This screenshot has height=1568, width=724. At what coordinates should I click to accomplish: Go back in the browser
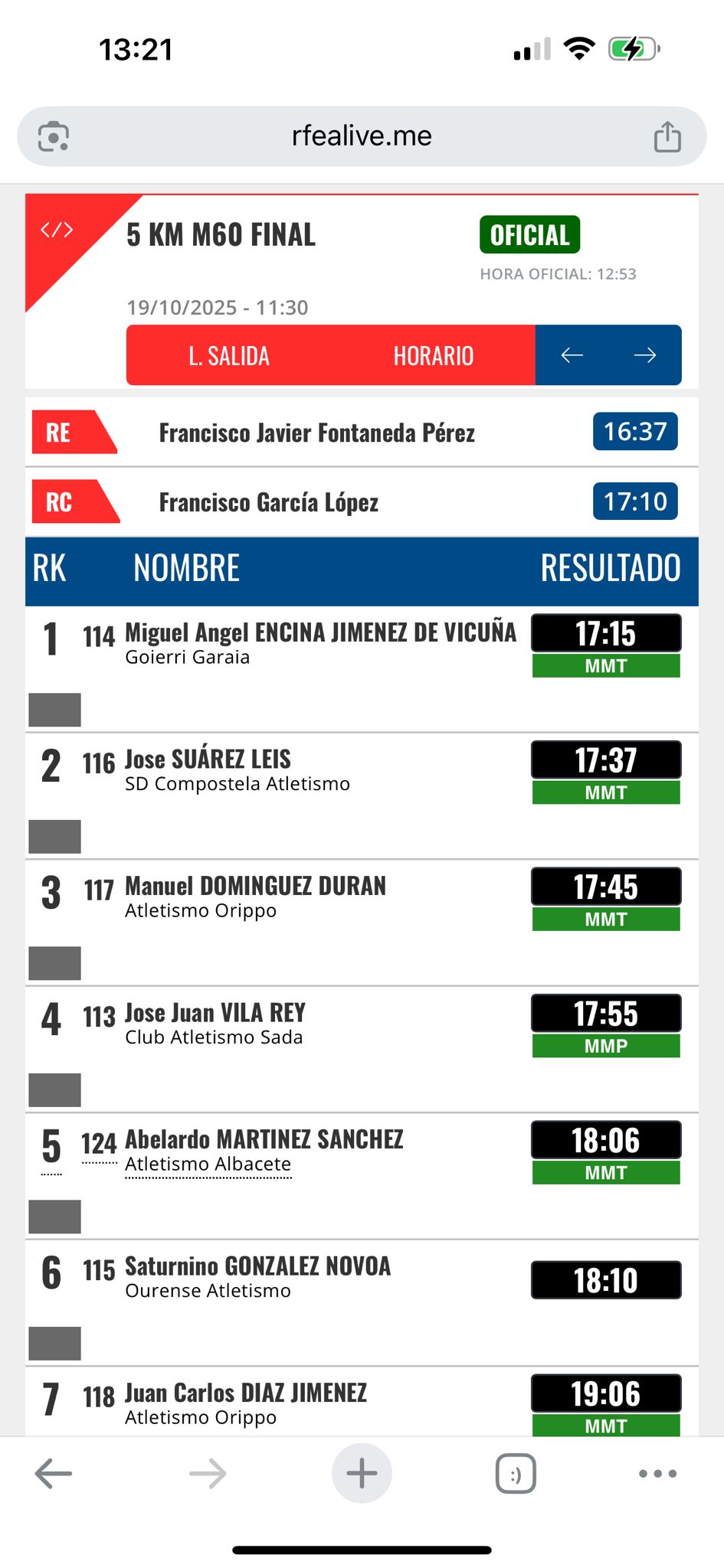pos(54,1473)
